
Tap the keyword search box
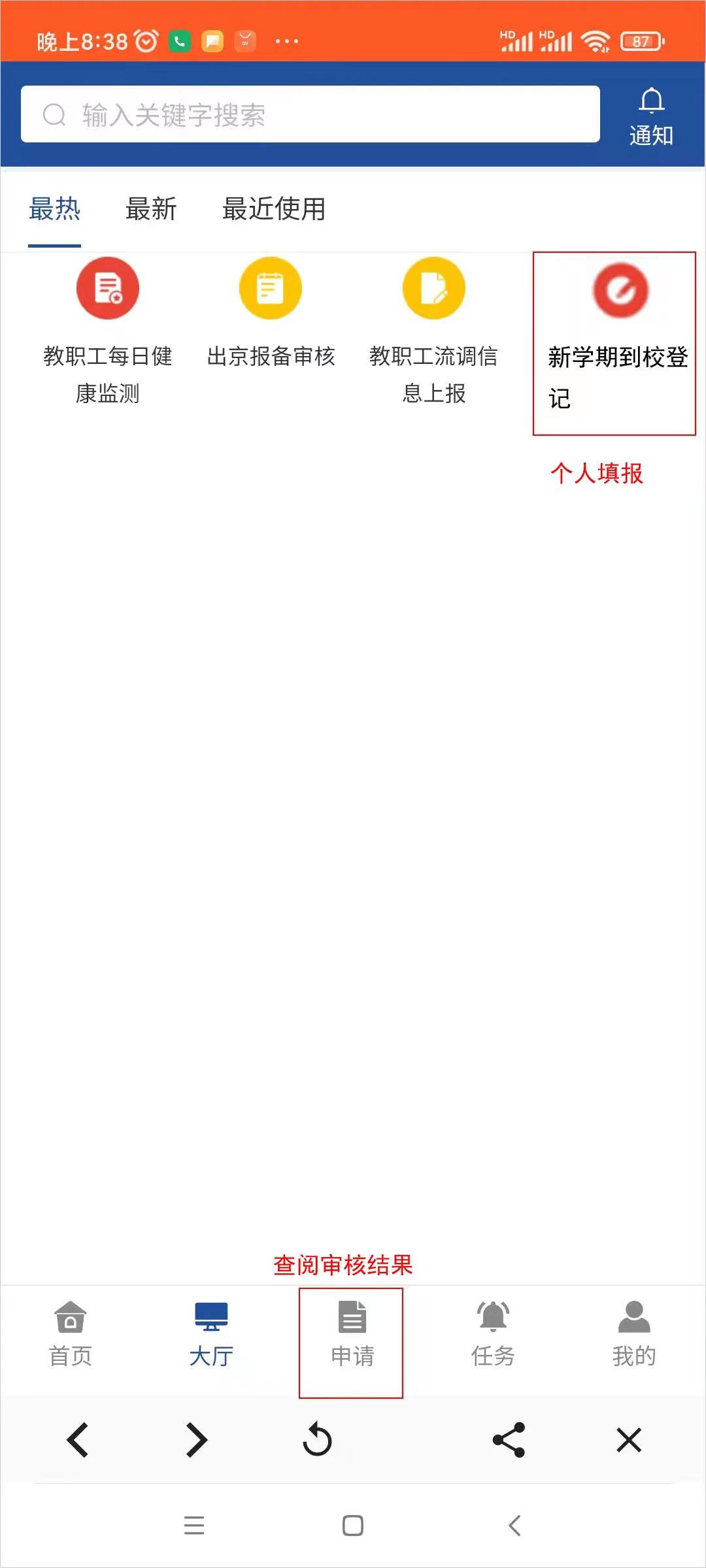(x=311, y=114)
